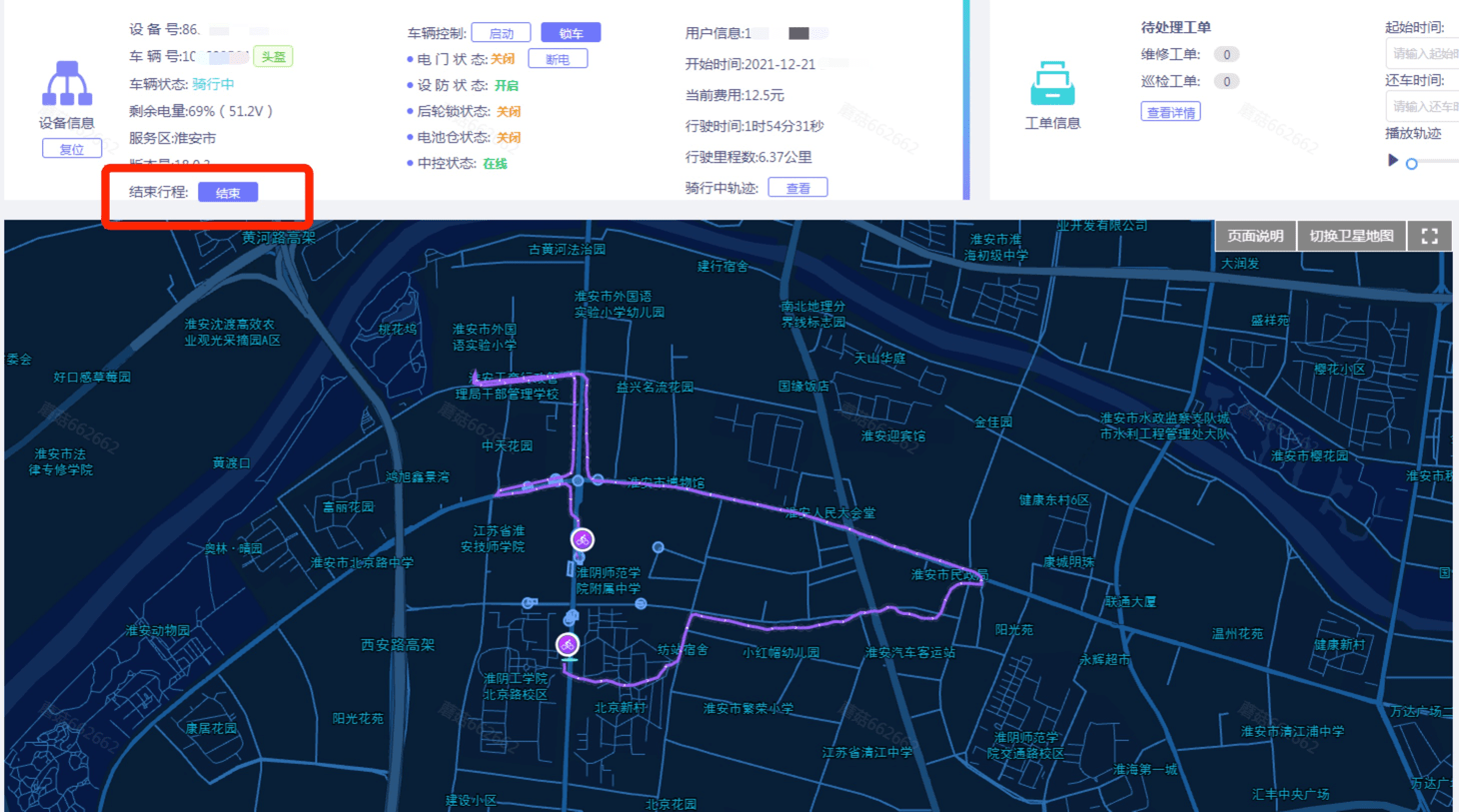Tap the return time input field
This screenshot has width=1459, height=812.
[x=1424, y=107]
